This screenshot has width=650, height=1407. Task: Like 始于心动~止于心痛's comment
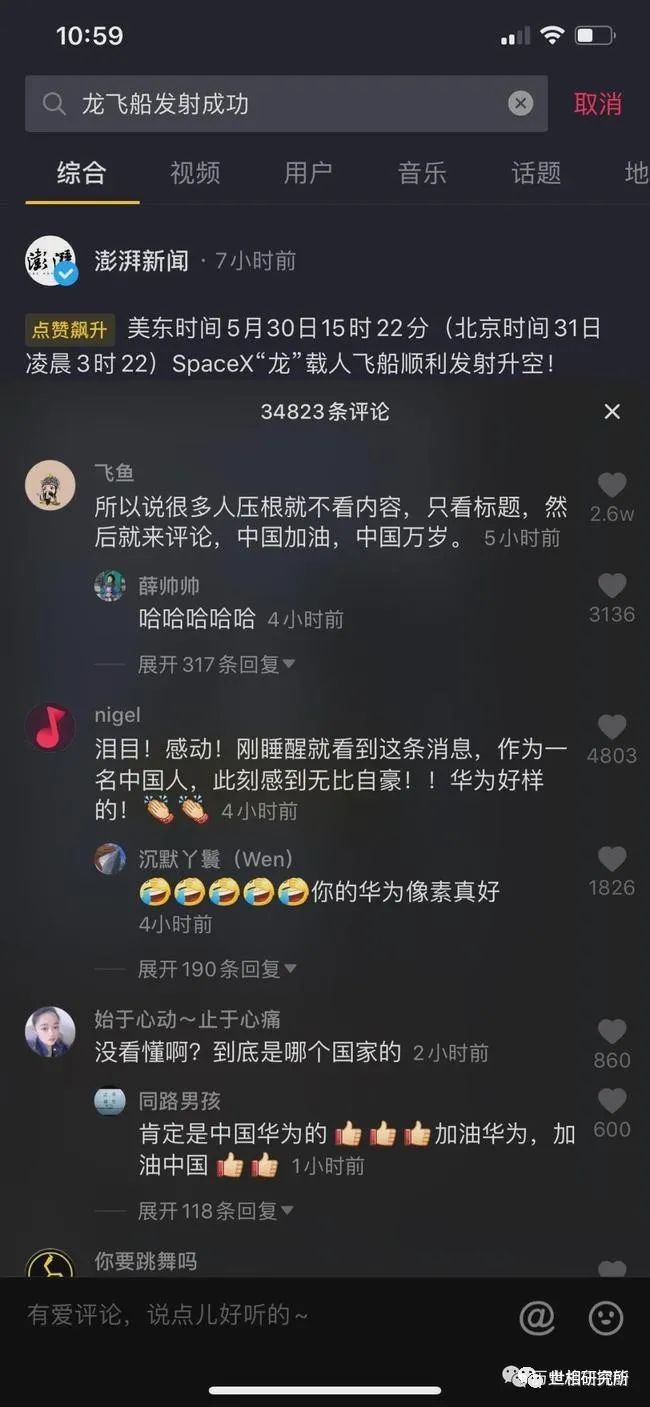612,1032
